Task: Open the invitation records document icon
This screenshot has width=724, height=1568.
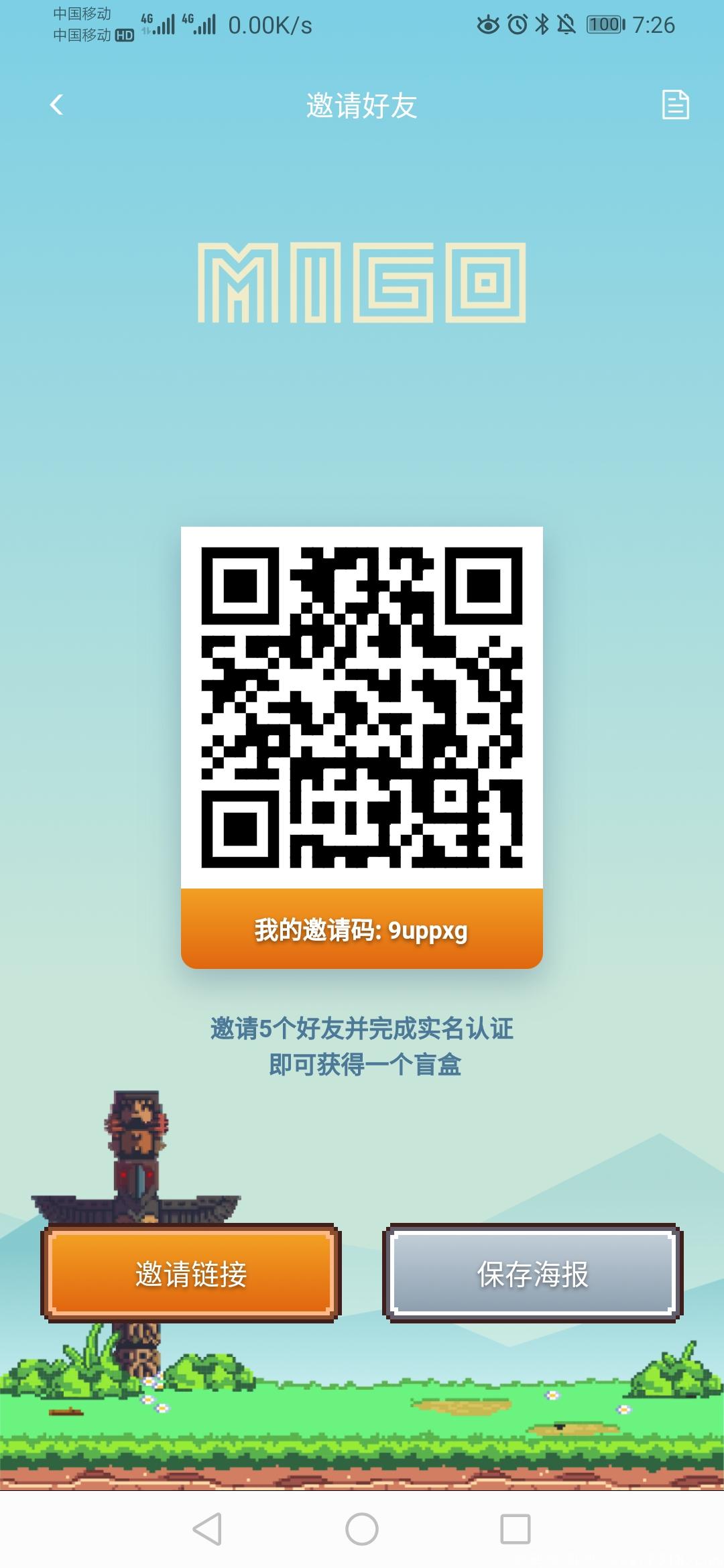Action: click(x=676, y=104)
